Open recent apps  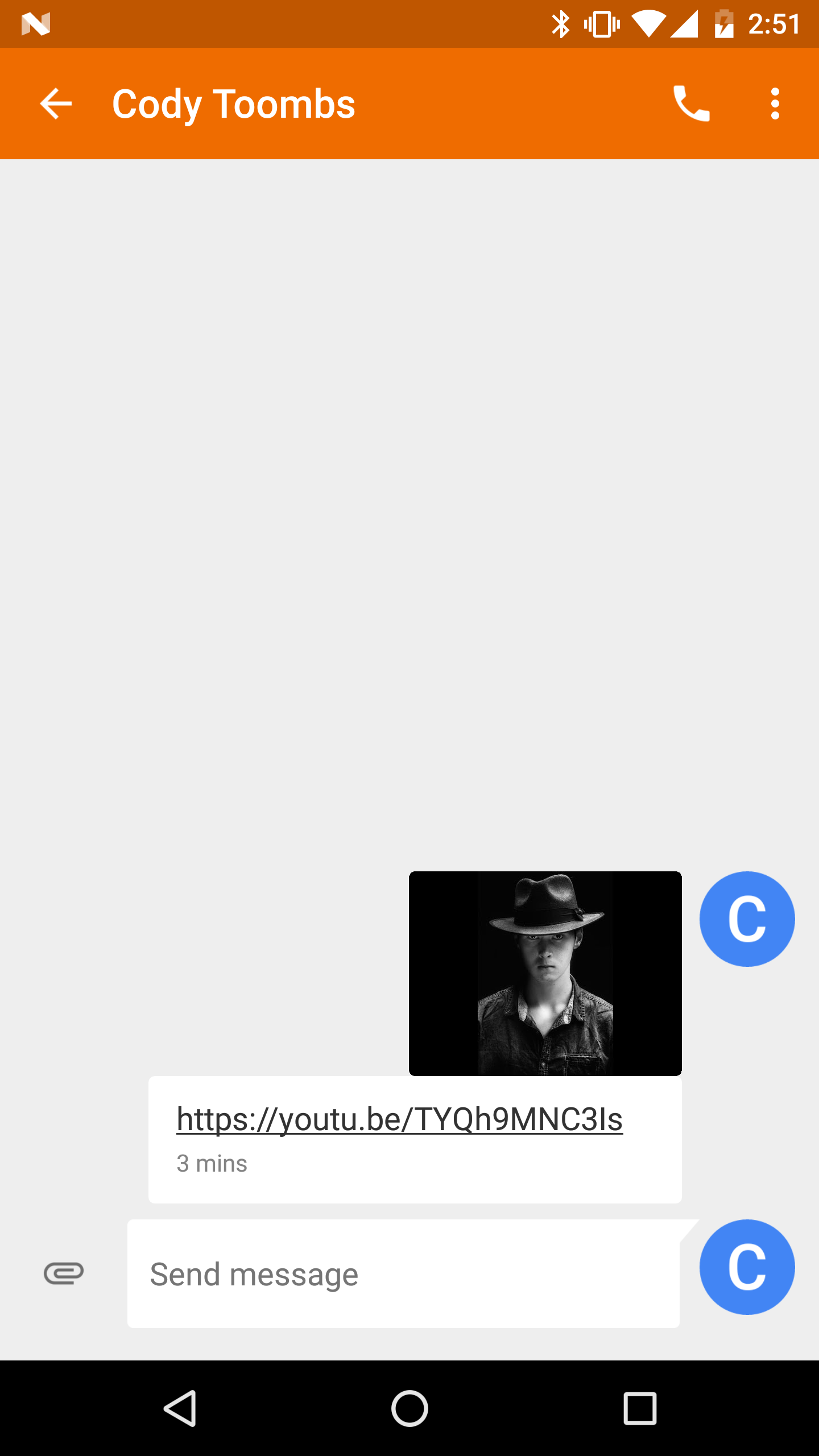(640, 1408)
